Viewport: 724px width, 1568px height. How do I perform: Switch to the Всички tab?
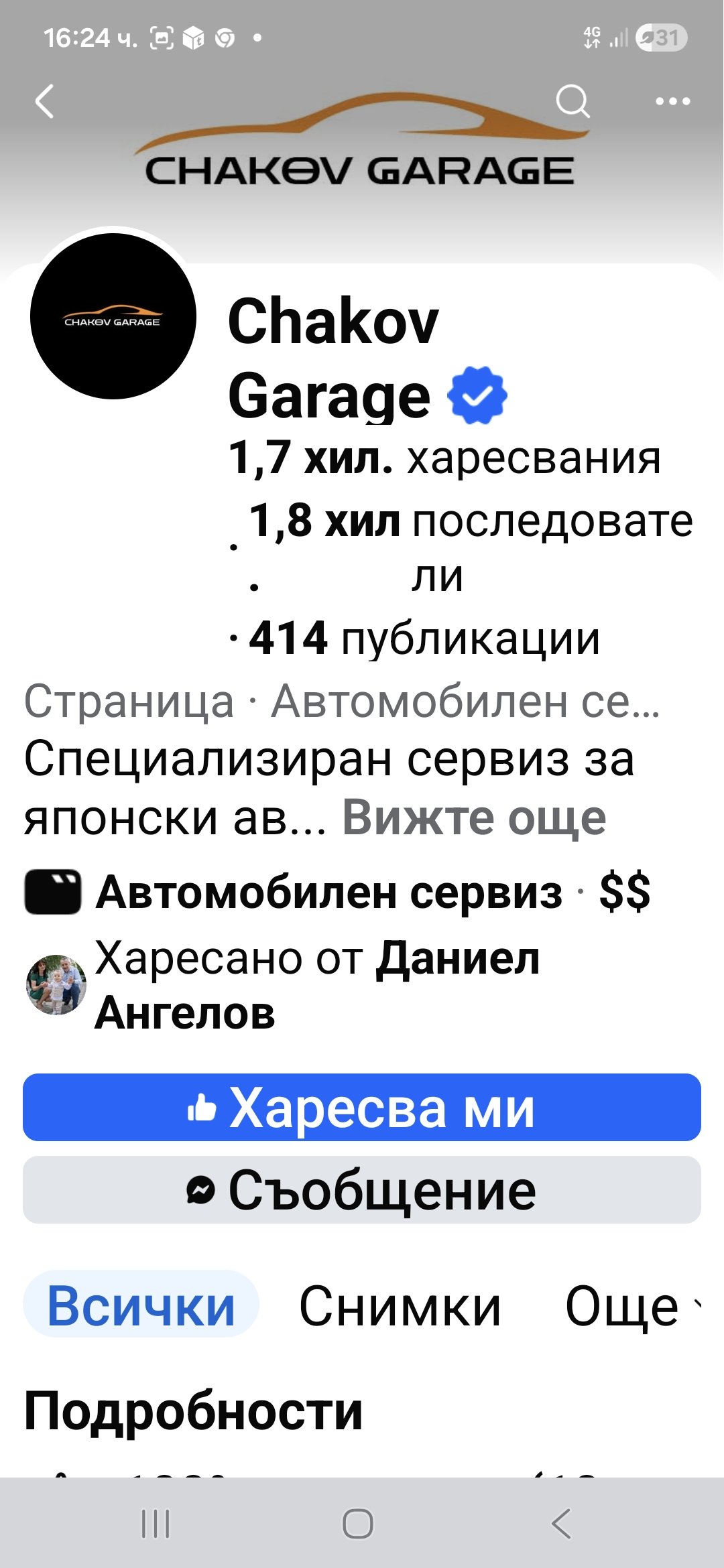pyautogui.click(x=141, y=1306)
